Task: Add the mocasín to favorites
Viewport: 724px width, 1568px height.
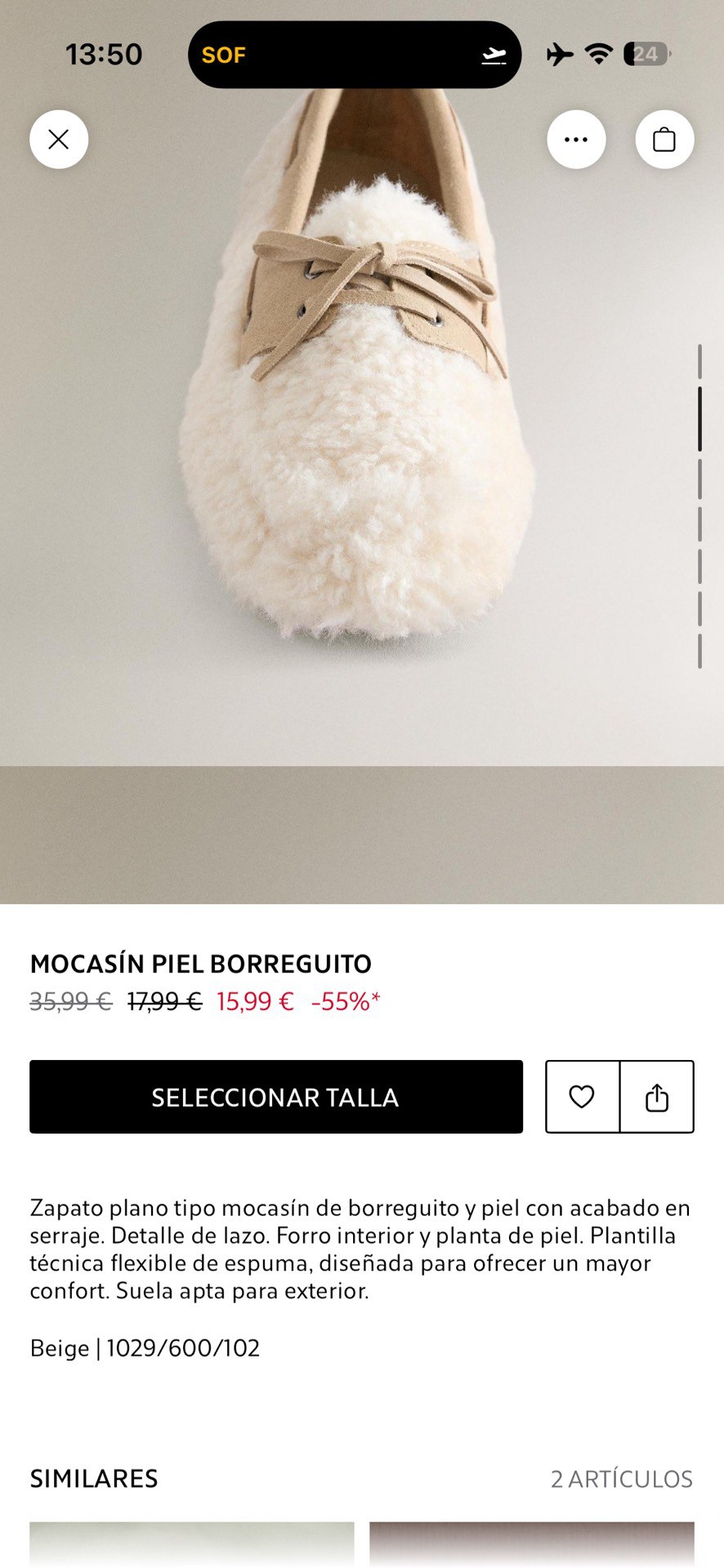Action: [x=582, y=1097]
